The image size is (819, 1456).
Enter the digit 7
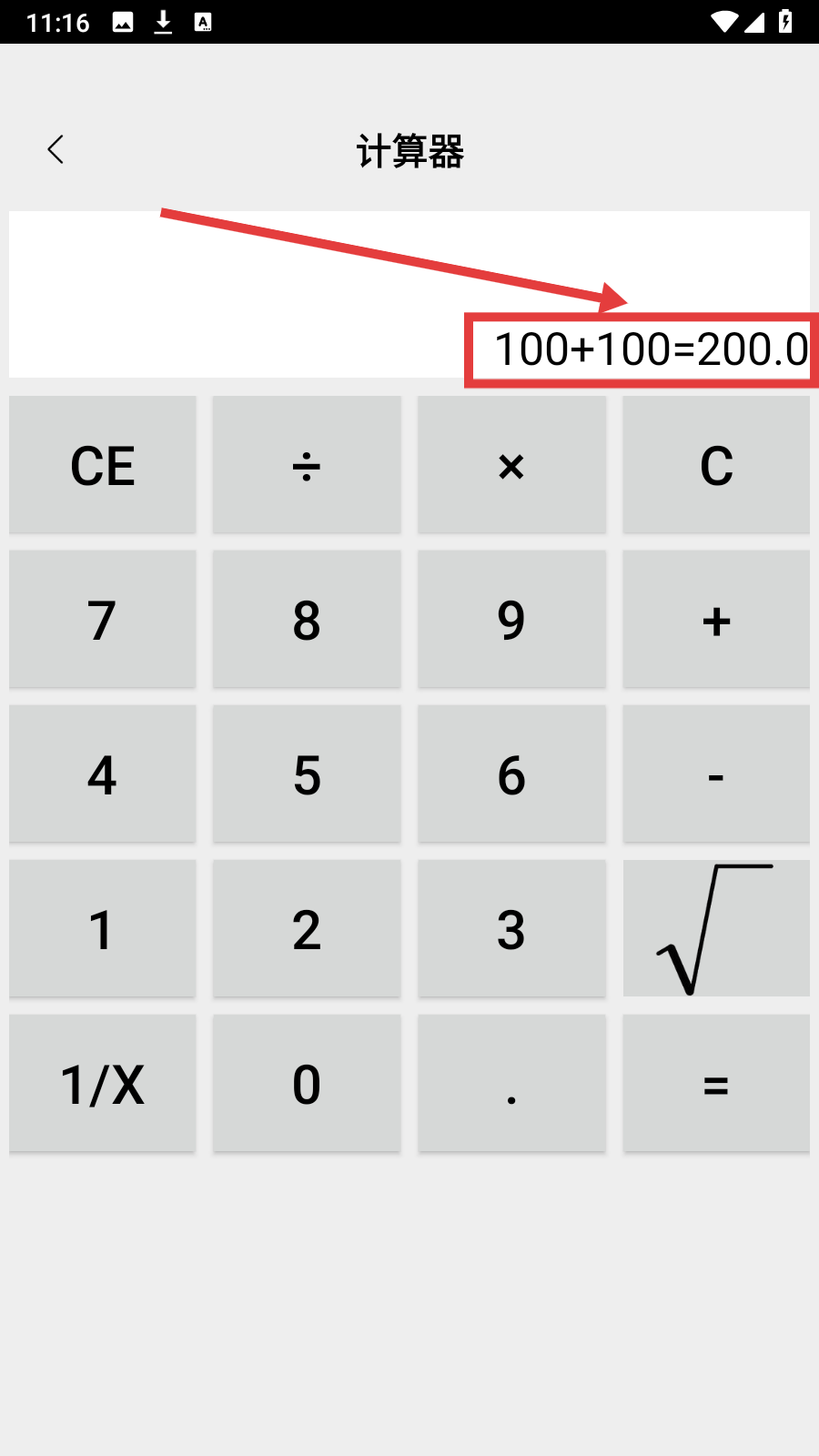(103, 619)
